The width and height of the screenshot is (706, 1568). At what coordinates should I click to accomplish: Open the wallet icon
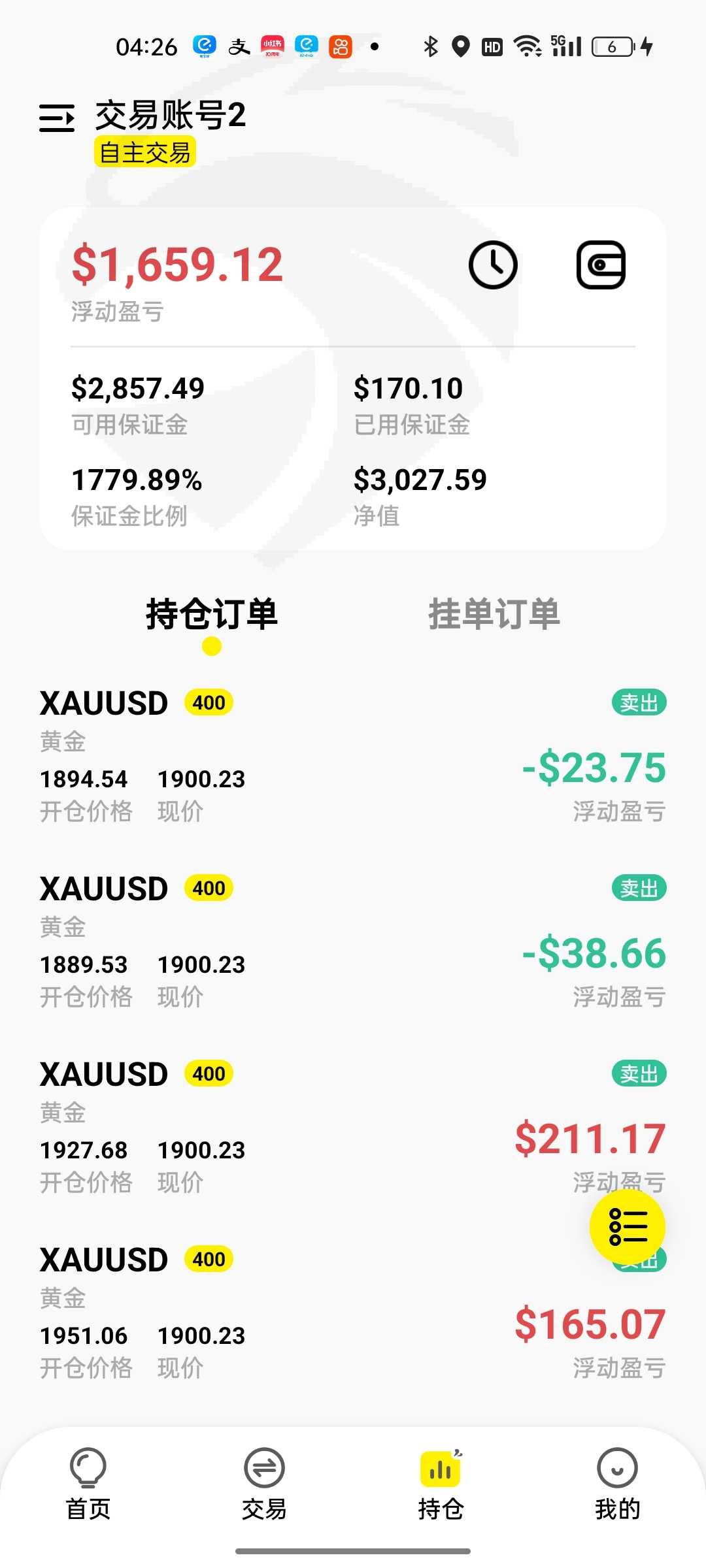tap(601, 265)
